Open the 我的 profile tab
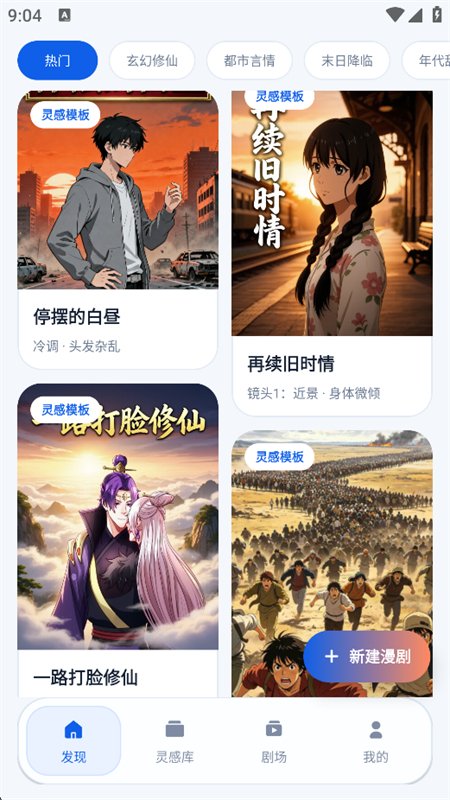The width and height of the screenshot is (450, 800). (376, 741)
